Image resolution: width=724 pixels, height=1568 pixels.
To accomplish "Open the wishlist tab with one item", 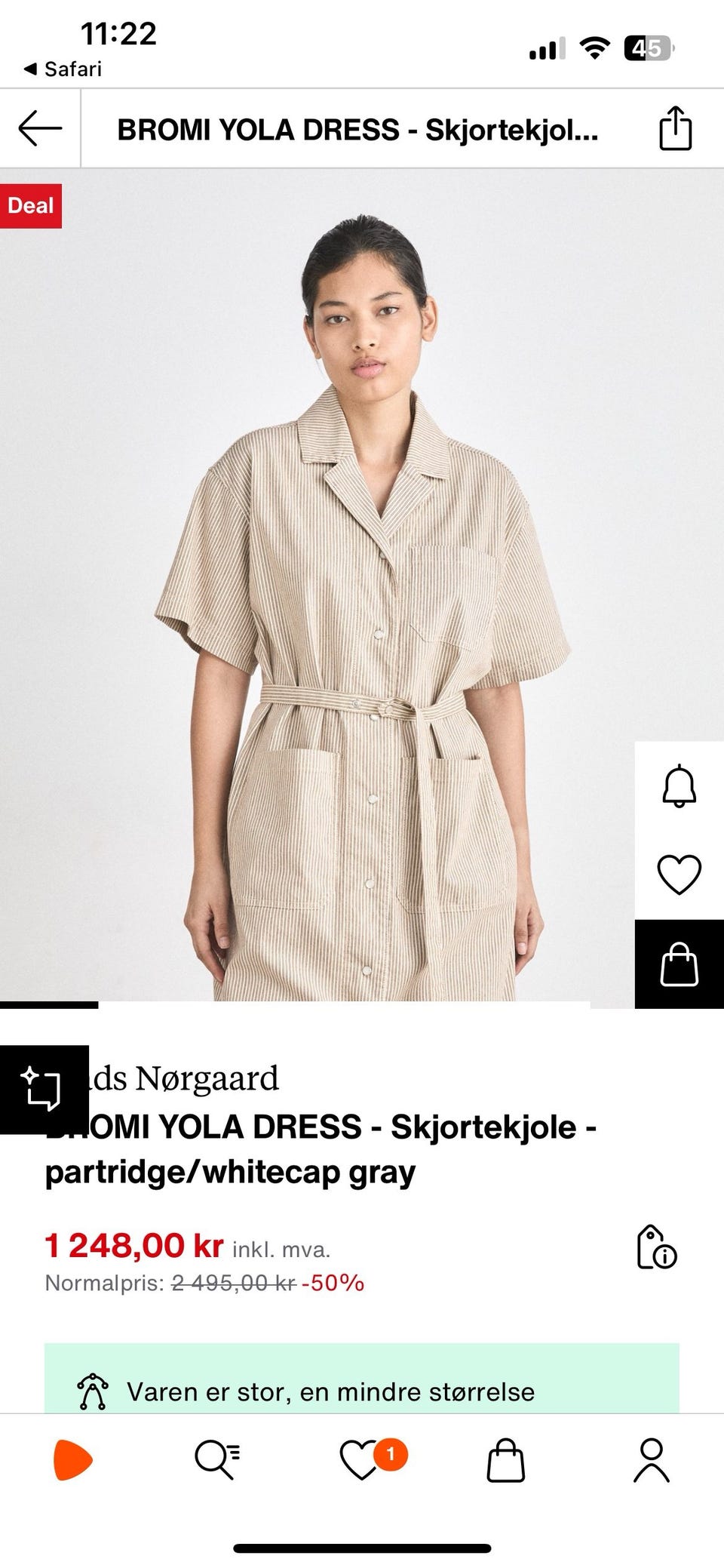I will coord(362,1459).
